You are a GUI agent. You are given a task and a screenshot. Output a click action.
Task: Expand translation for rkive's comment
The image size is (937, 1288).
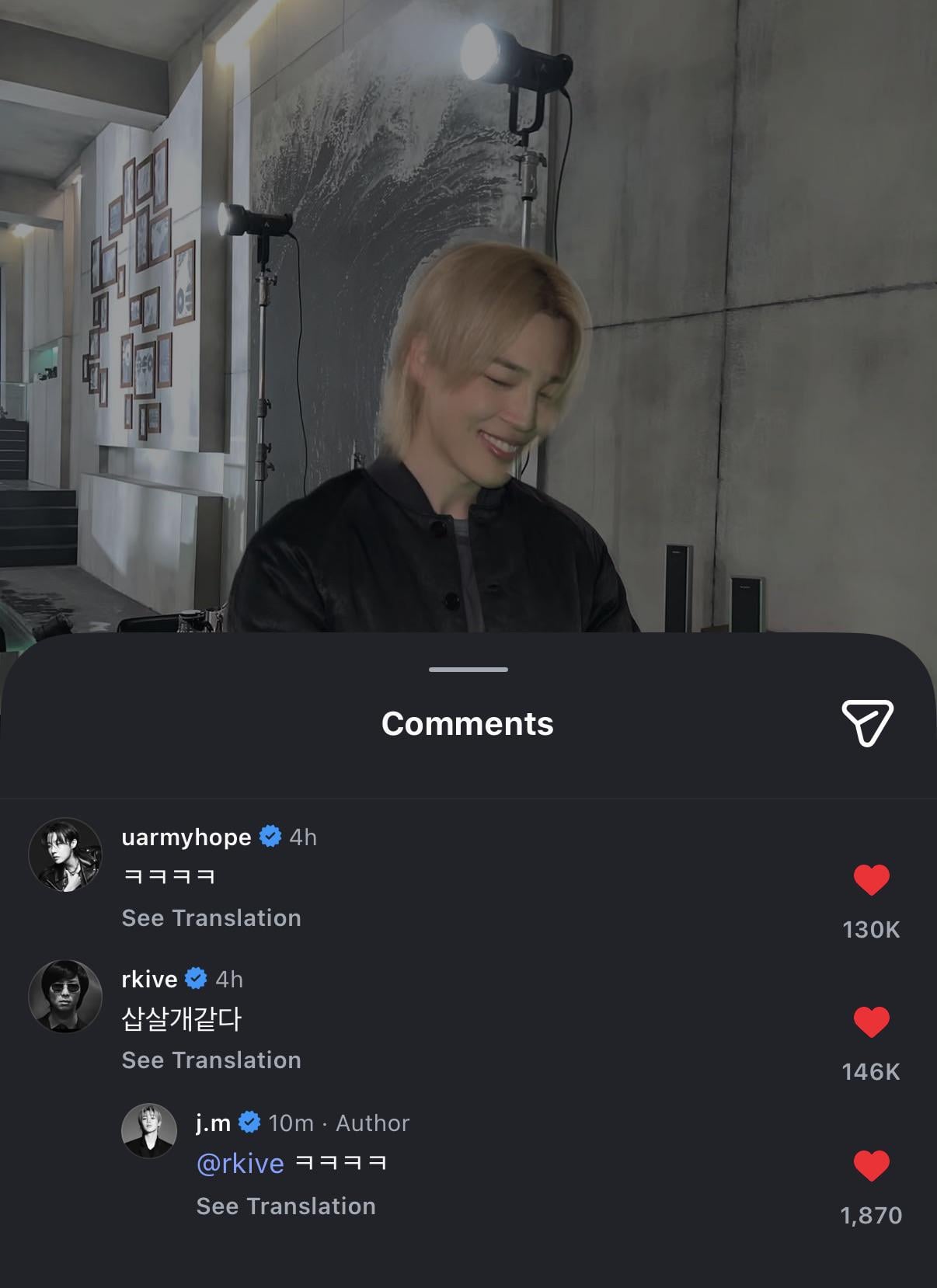click(x=211, y=1060)
